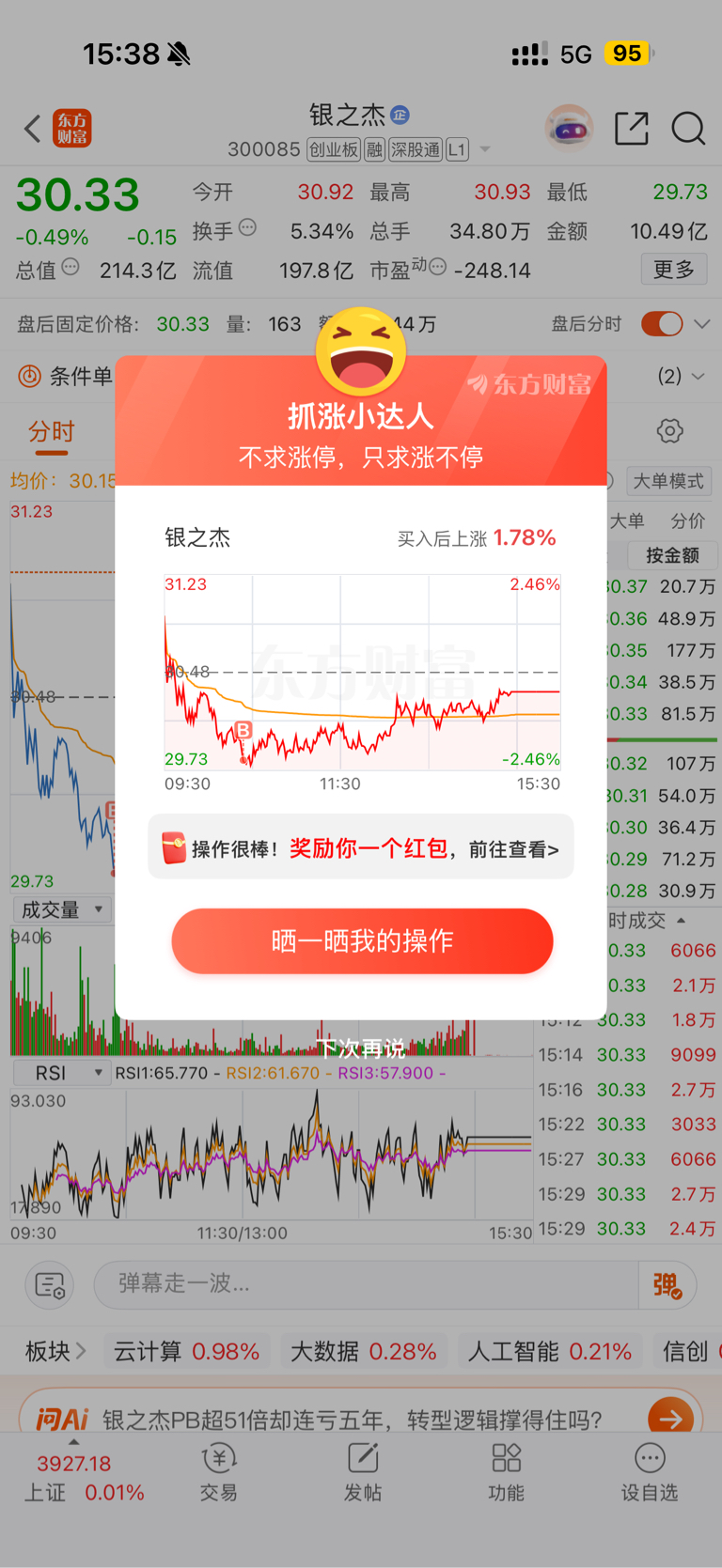Open the RSI indicator dropdown

[x=61, y=1072]
